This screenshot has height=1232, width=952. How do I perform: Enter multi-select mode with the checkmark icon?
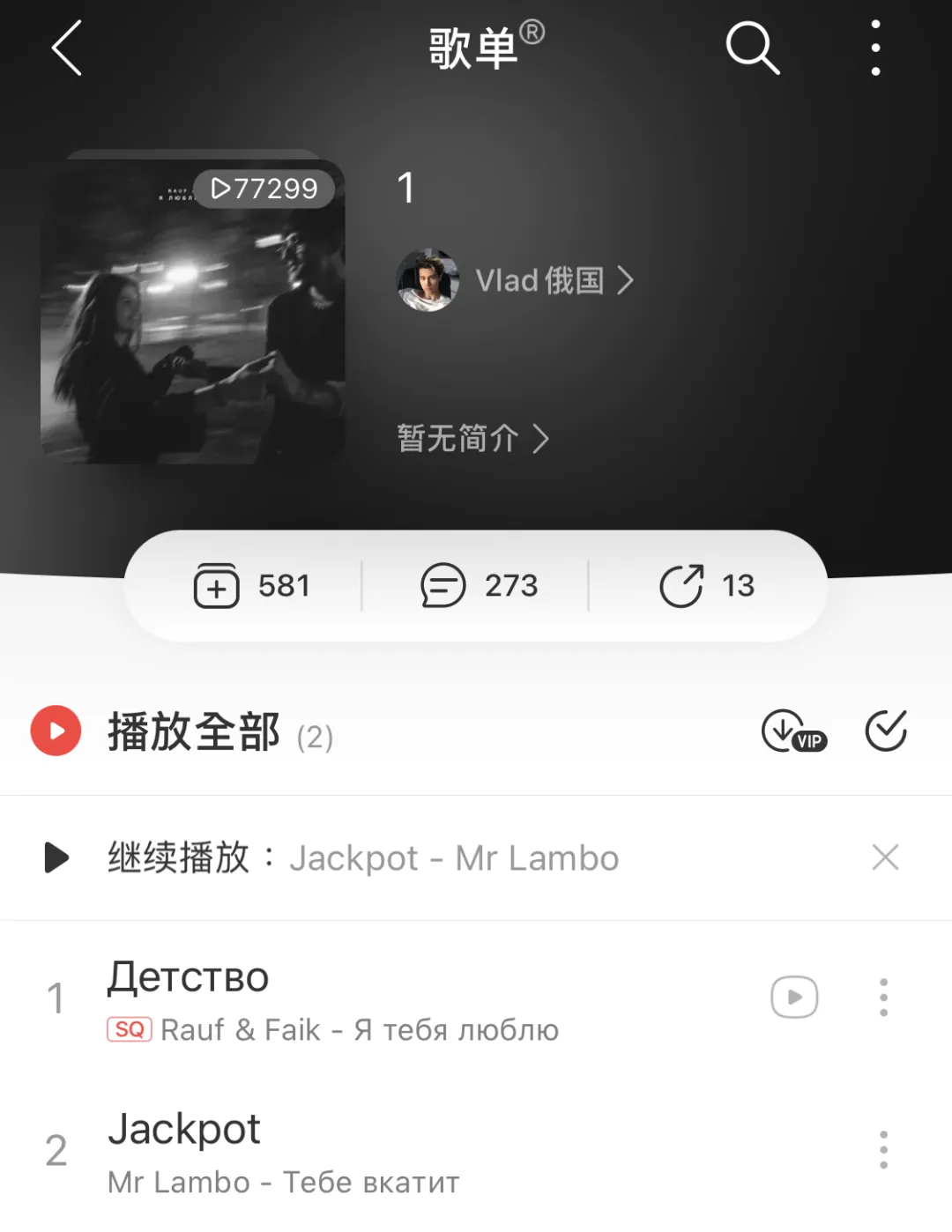(886, 731)
